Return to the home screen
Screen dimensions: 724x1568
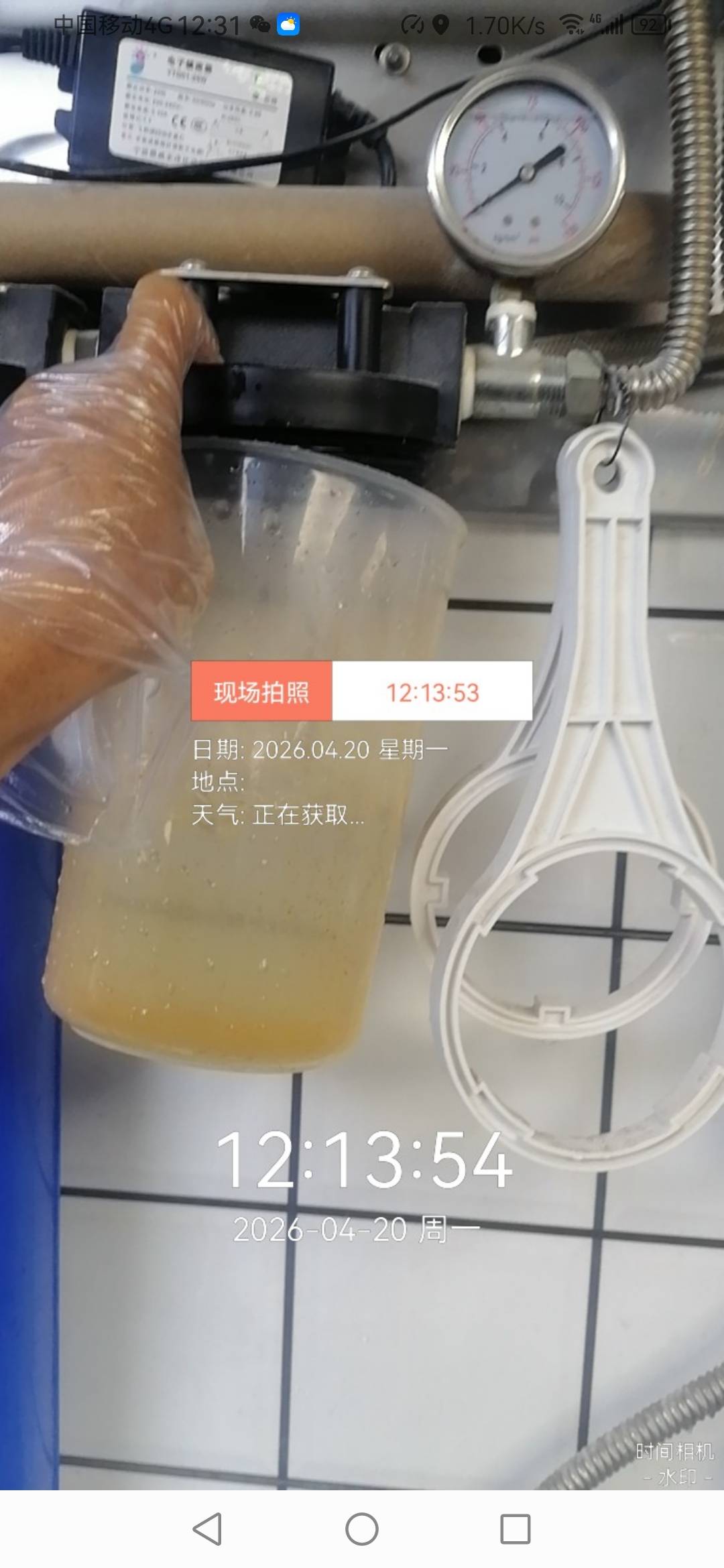click(361, 1529)
